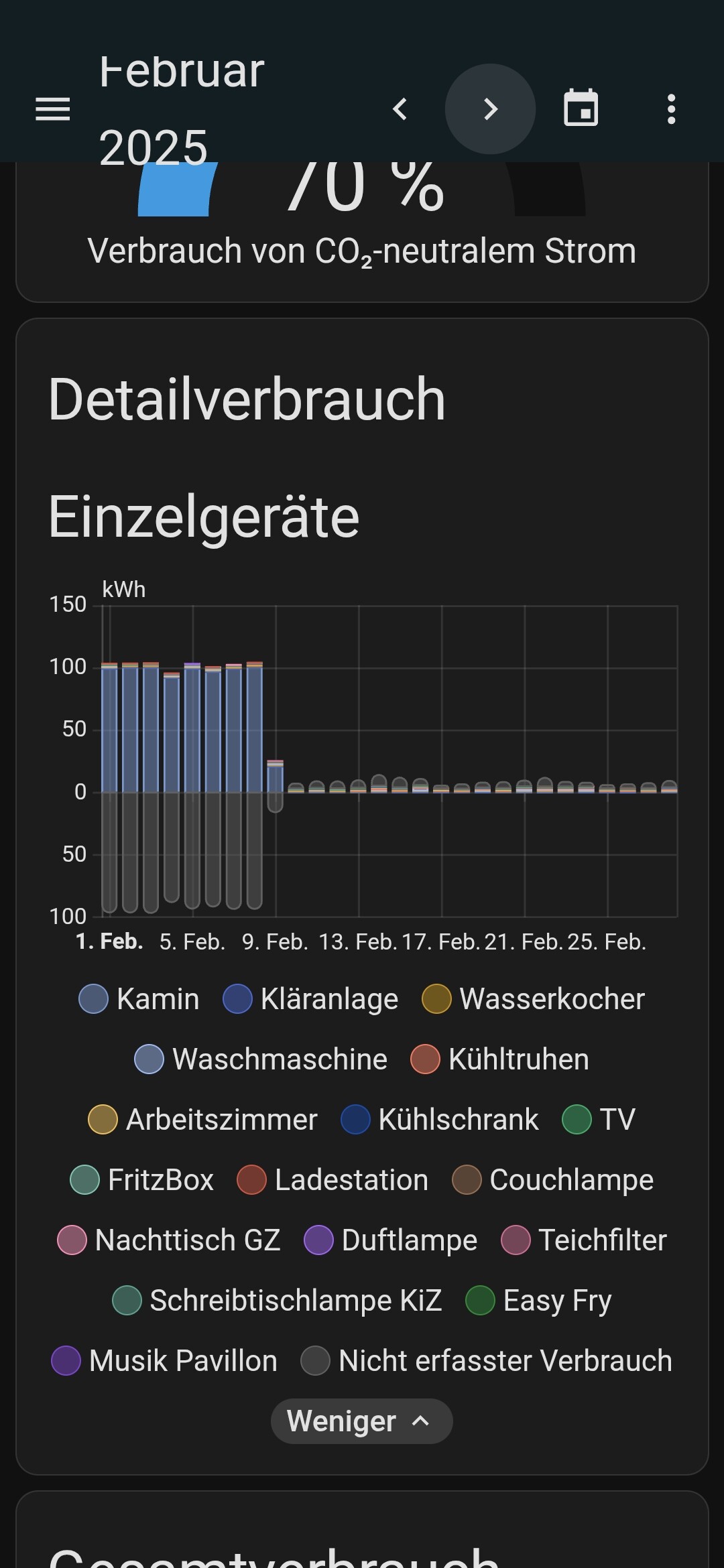
Task: Open the three-dot overflow menu
Action: pos(671,109)
